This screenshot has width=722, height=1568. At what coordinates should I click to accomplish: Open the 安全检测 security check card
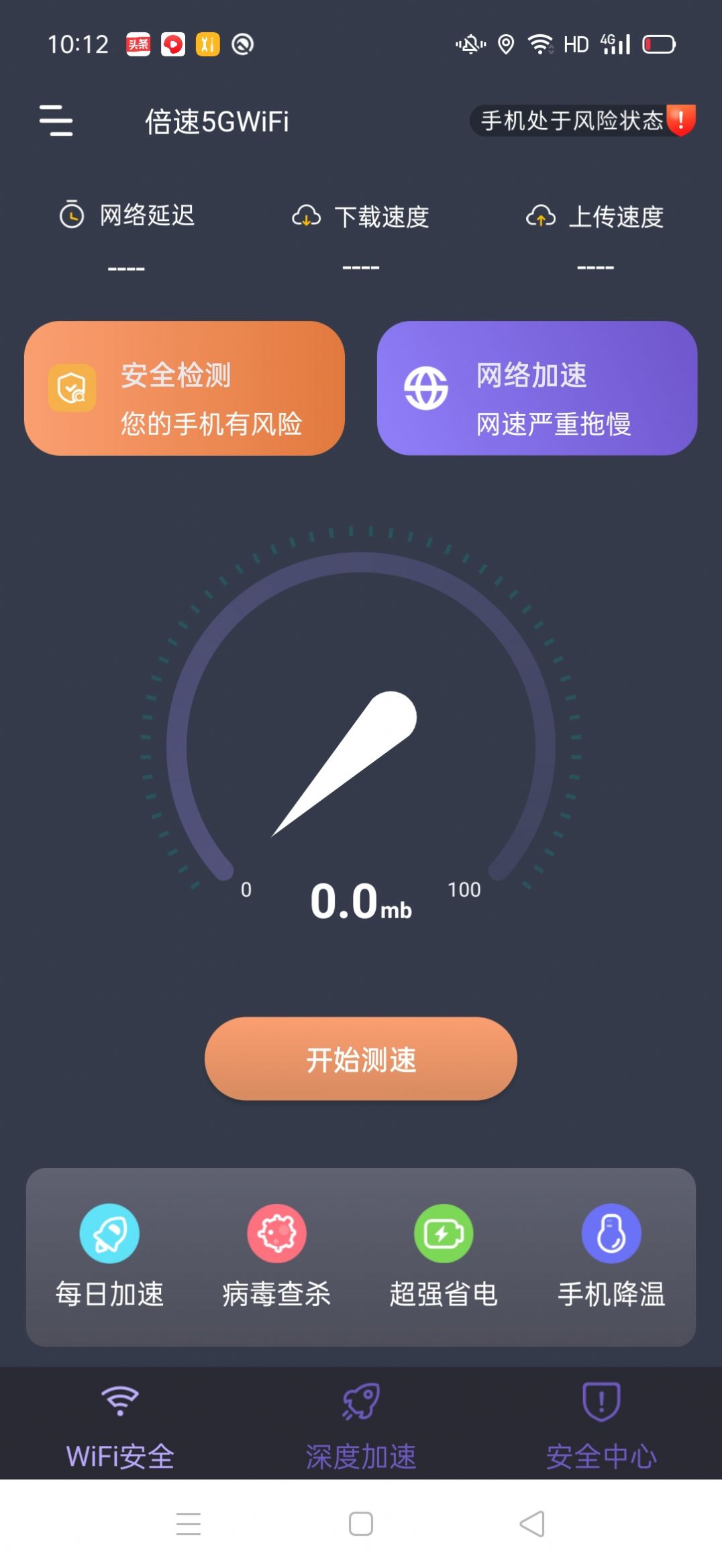[185, 389]
